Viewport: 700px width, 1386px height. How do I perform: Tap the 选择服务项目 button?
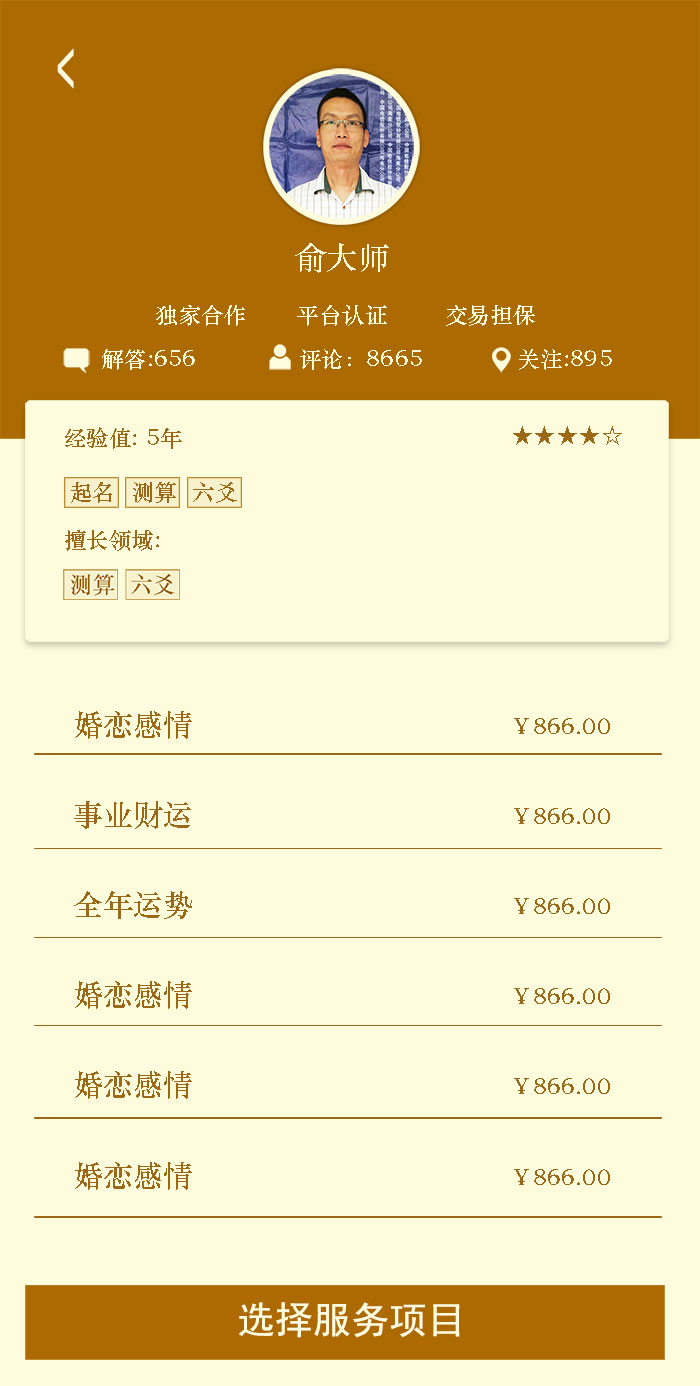coord(345,1321)
